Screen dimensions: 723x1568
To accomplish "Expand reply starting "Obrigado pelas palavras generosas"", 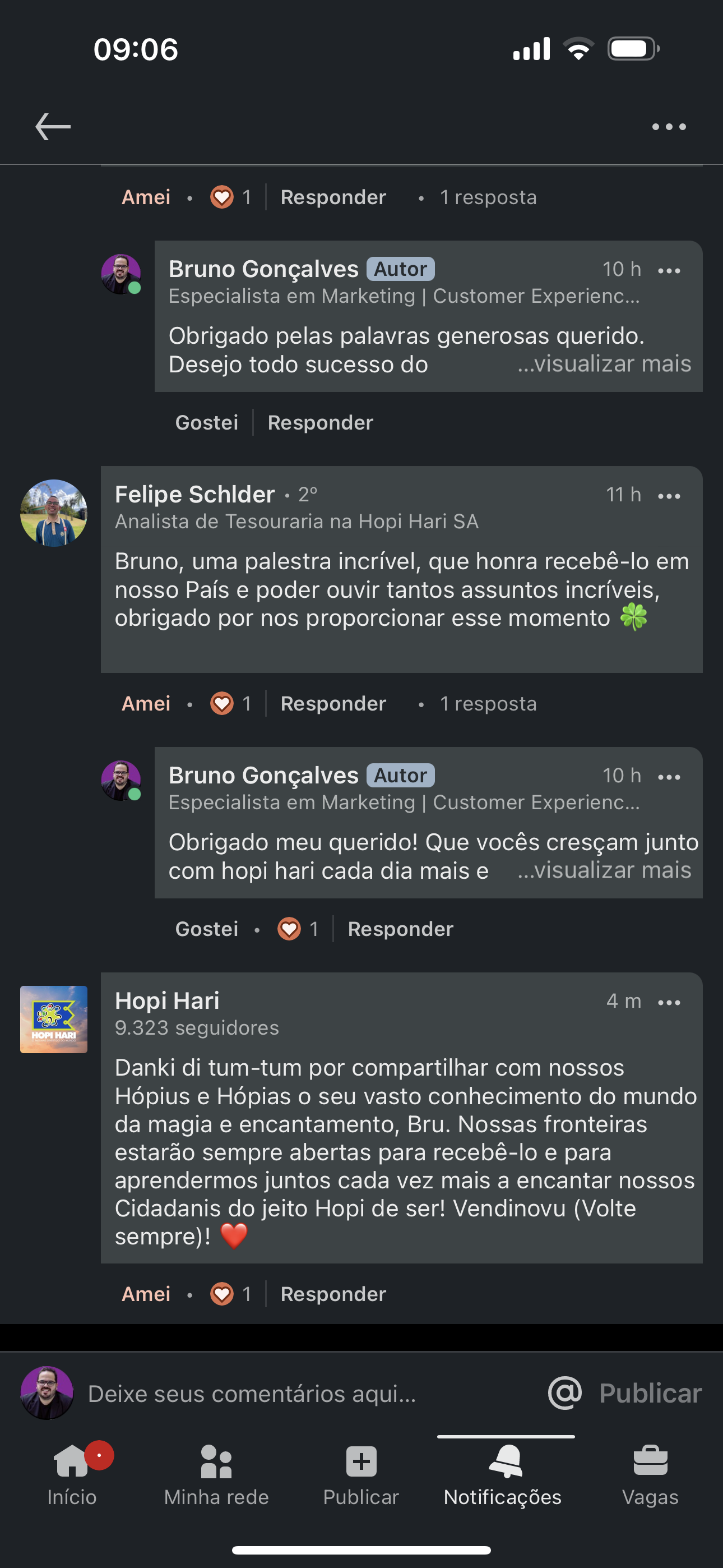I will pyautogui.click(x=604, y=364).
